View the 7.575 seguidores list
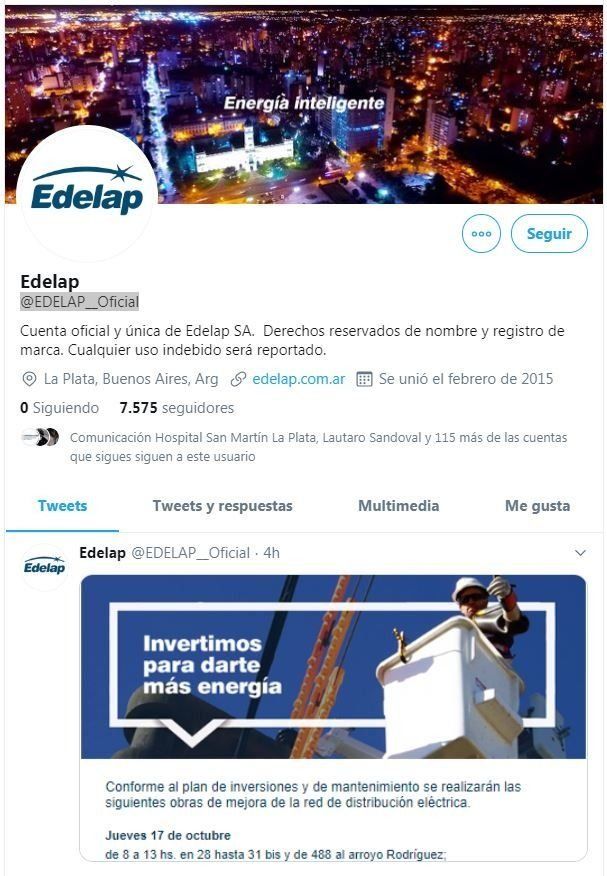 coord(176,408)
